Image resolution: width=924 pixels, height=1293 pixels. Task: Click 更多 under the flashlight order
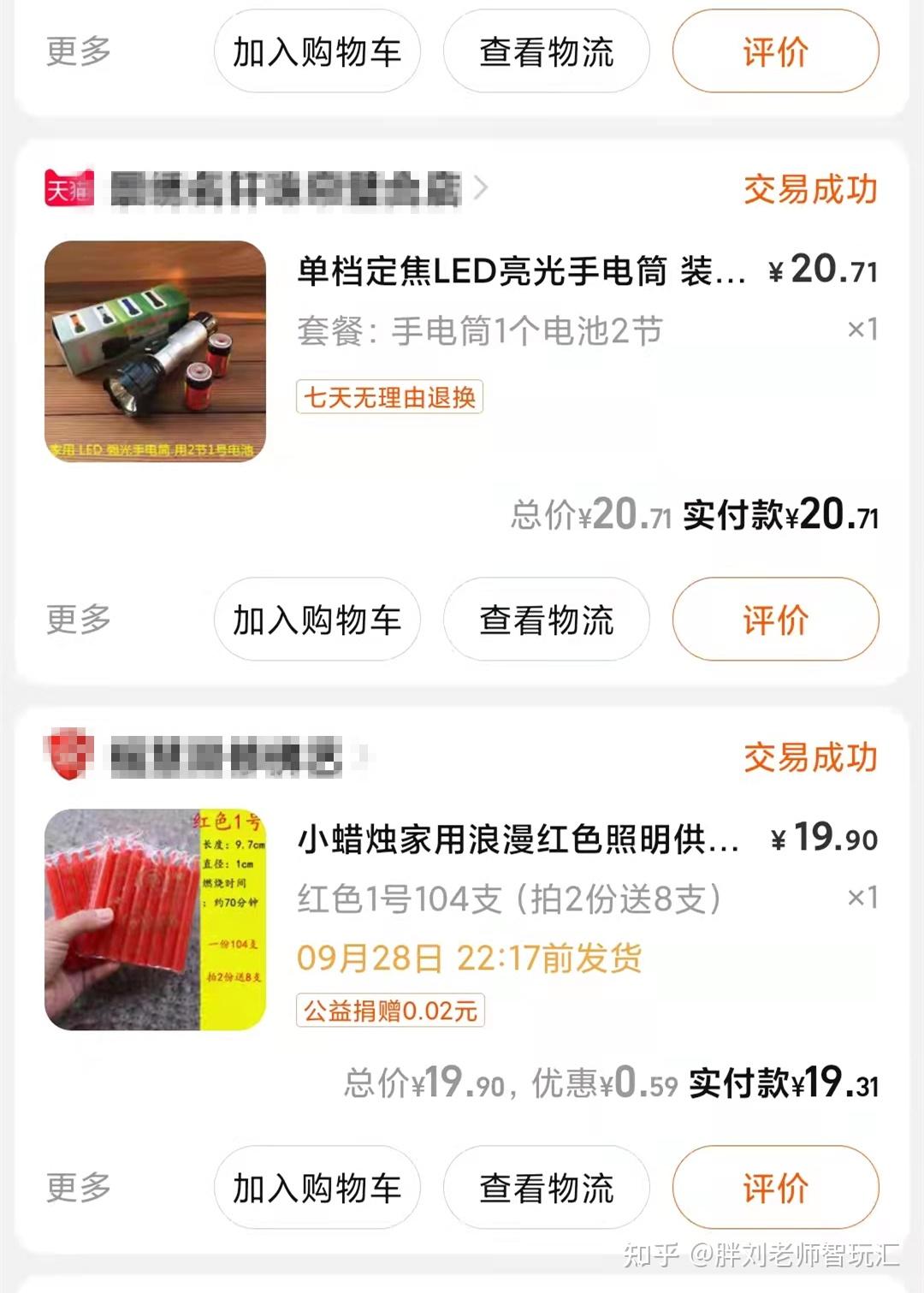coord(79,620)
